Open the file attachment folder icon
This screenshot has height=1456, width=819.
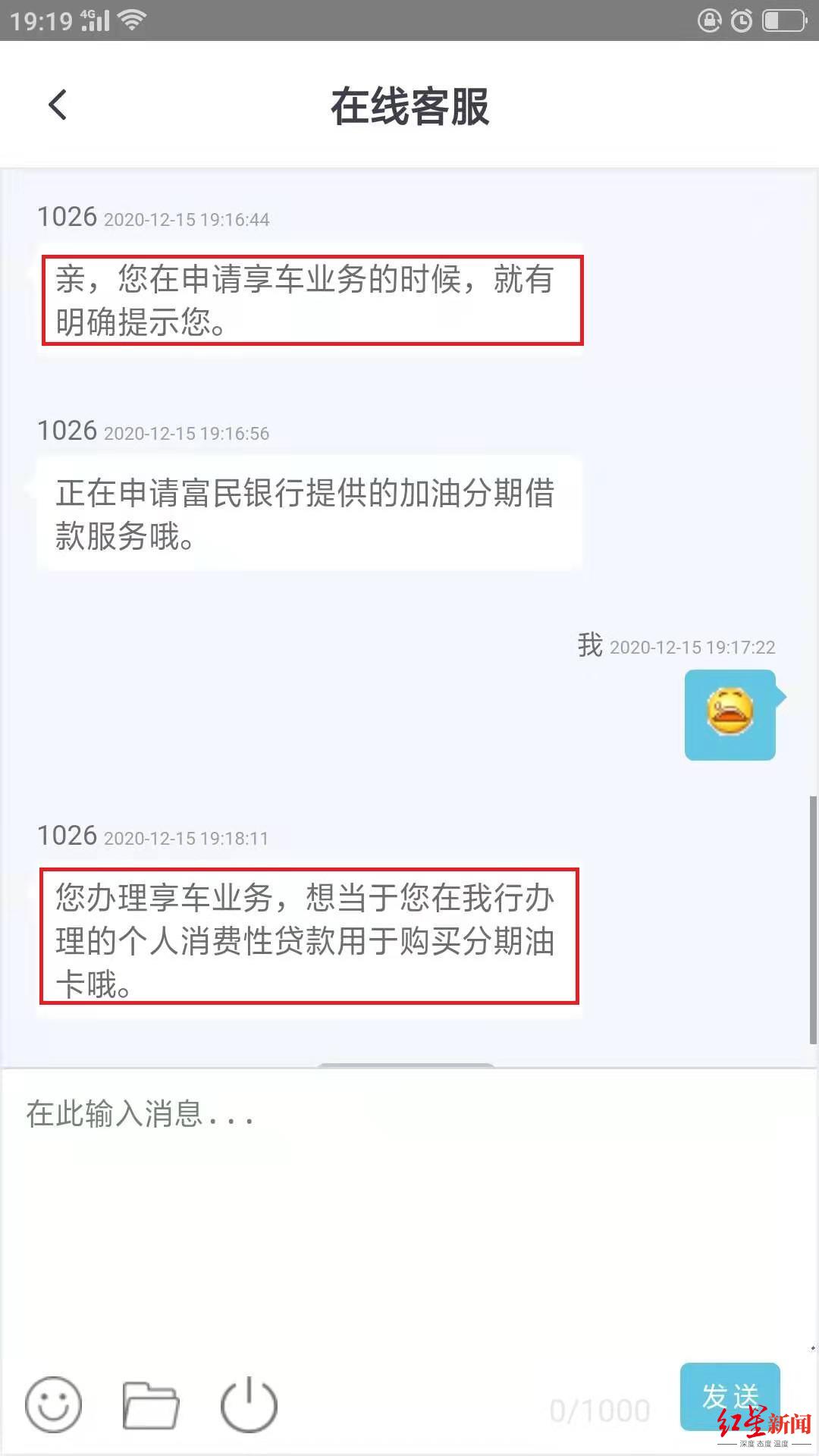[x=149, y=1404]
